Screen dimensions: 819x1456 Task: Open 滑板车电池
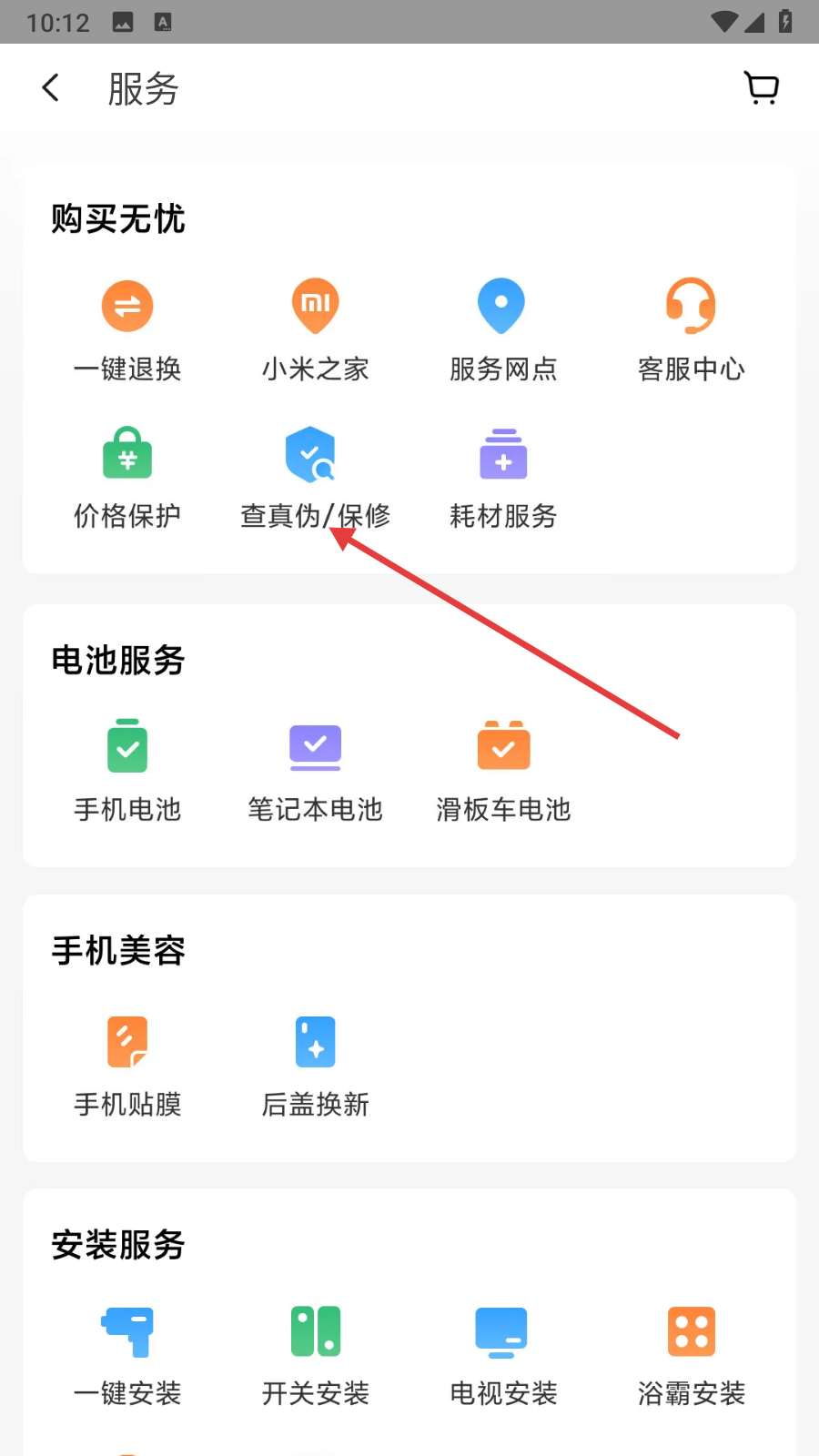coord(502,770)
